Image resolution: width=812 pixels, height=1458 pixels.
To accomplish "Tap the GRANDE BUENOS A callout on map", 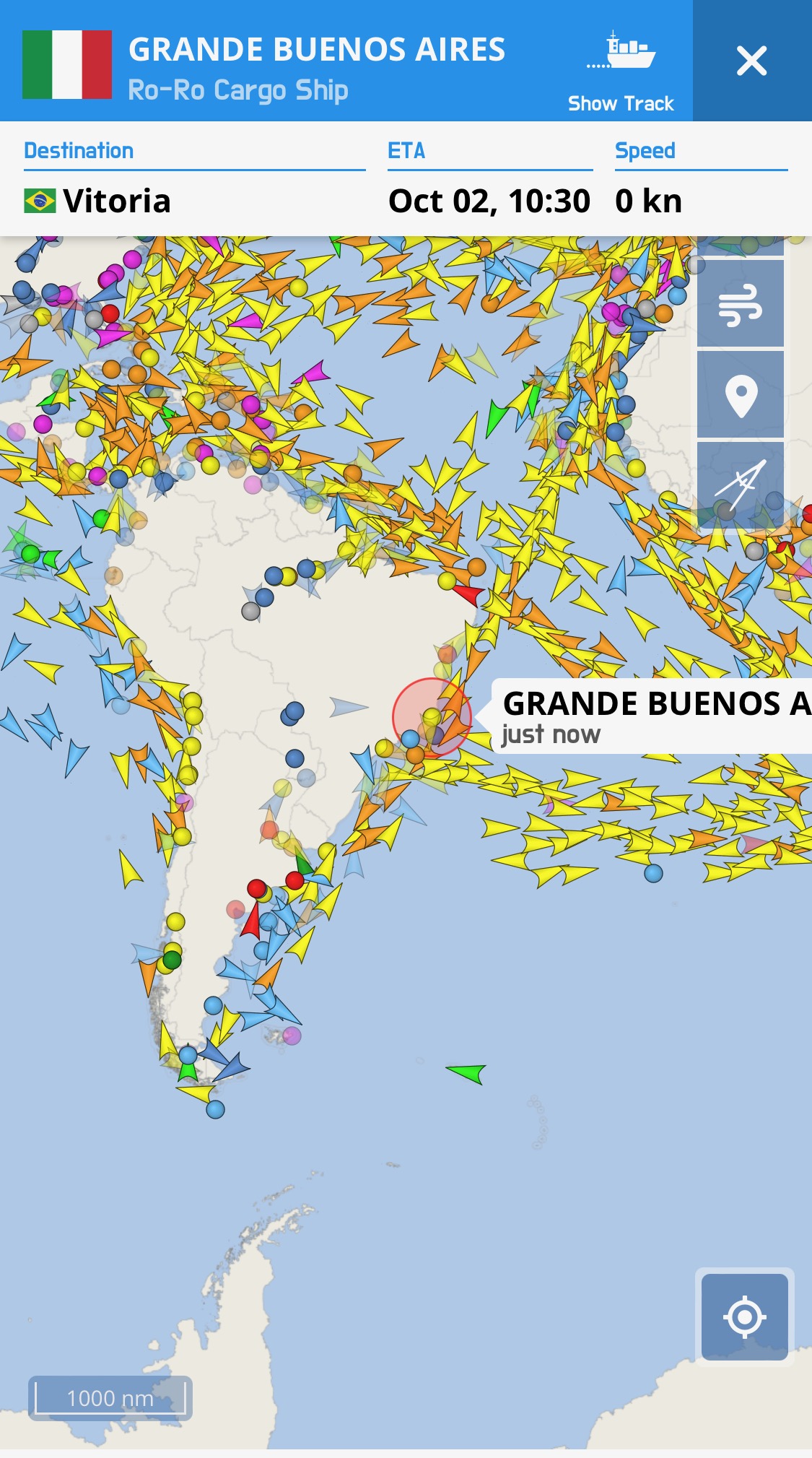I will 652,716.
